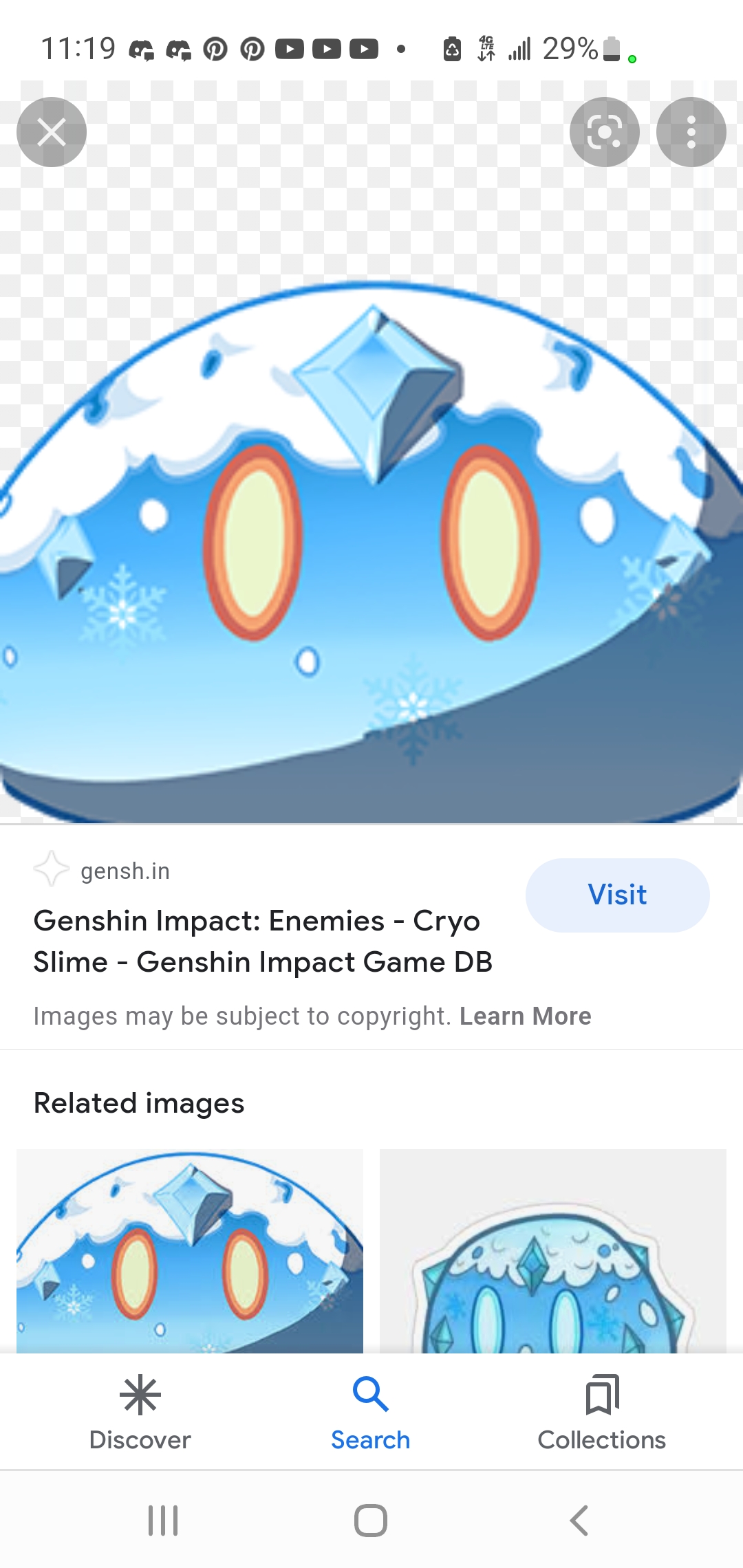Open recent apps from the navigation bar
This screenshot has height=1568, width=743.
pyautogui.click(x=163, y=1521)
